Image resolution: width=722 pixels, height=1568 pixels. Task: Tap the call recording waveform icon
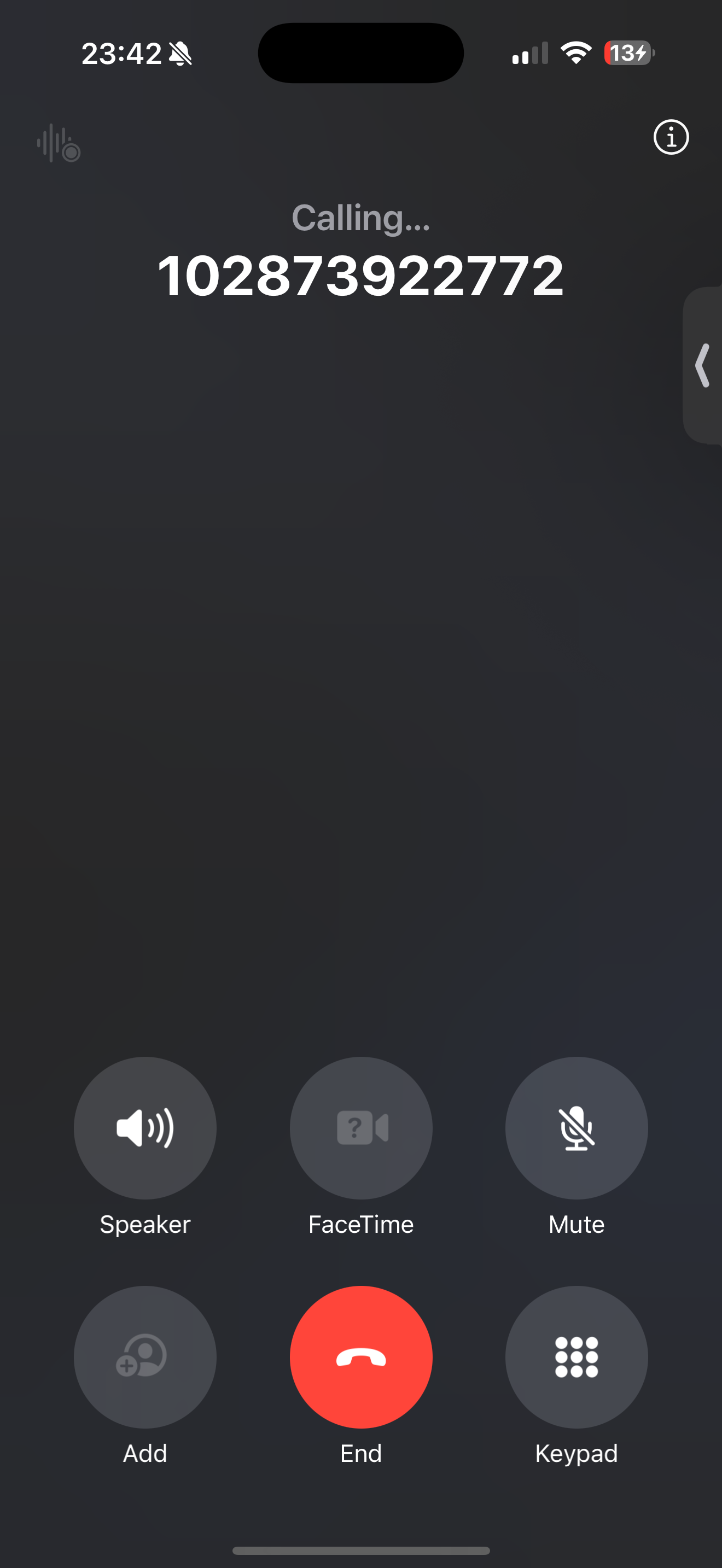coord(59,144)
